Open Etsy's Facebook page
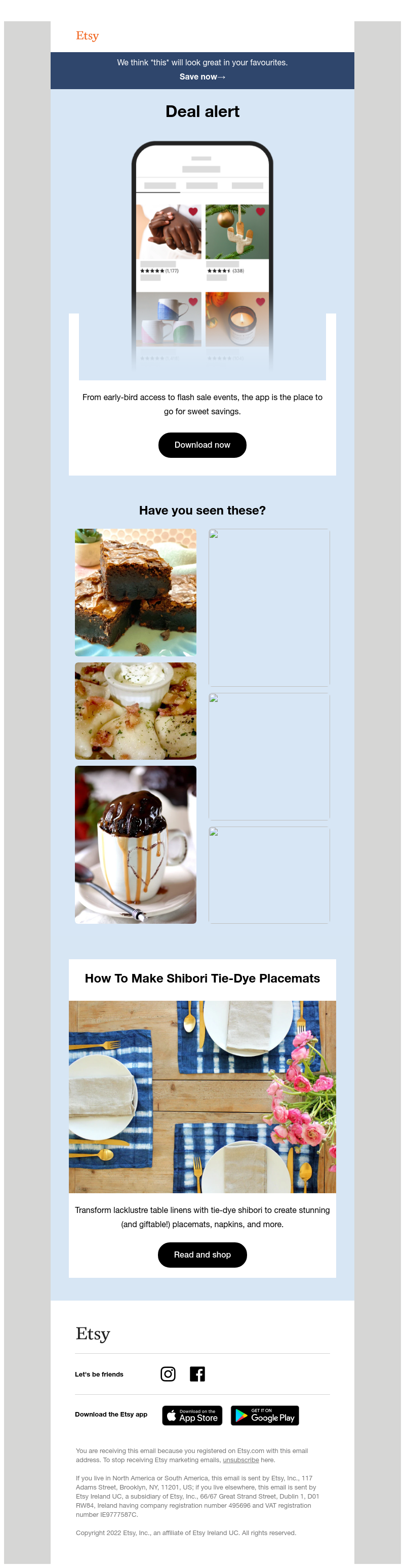 pos(197,1374)
